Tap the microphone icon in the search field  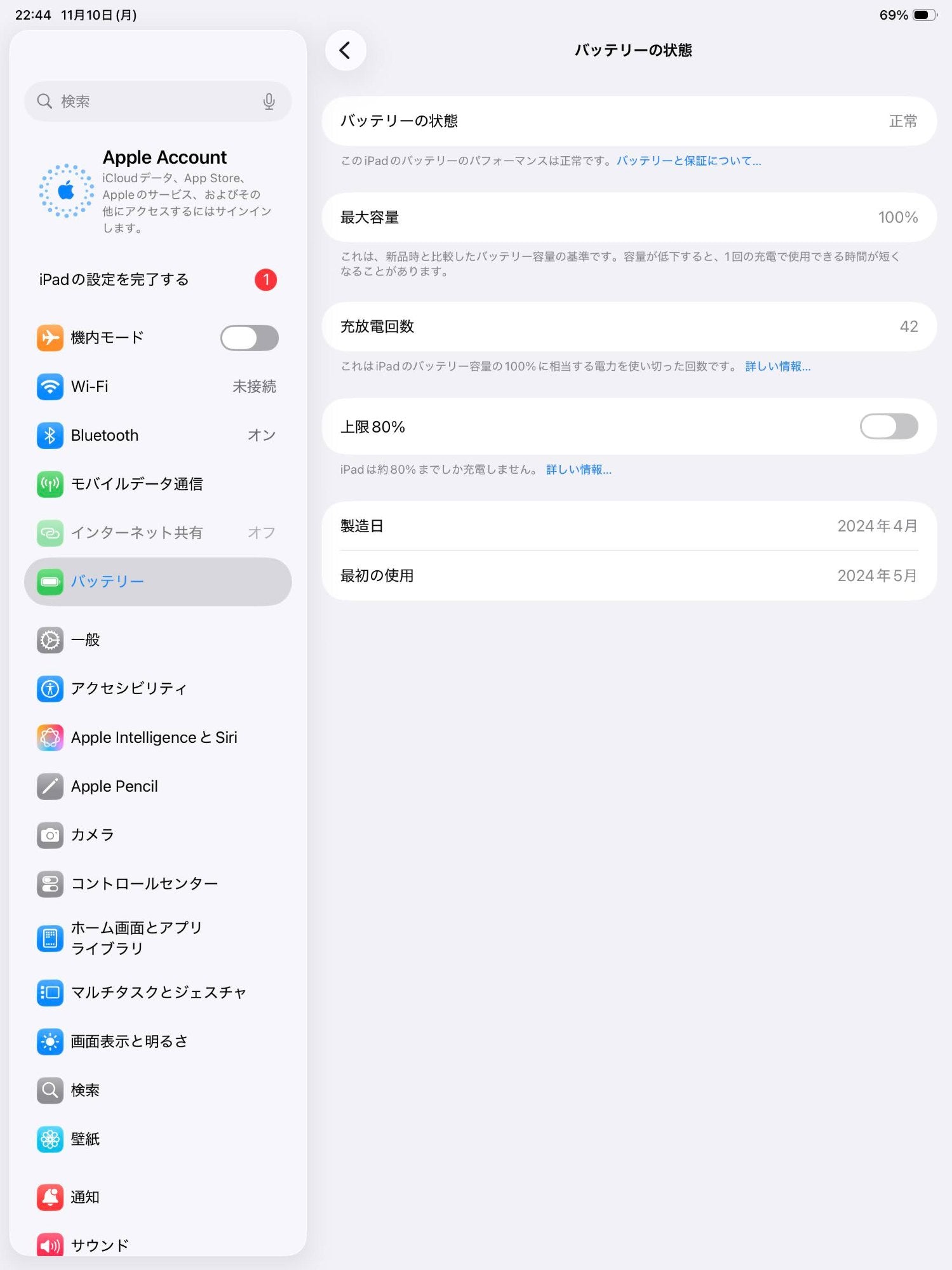(269, 101)
